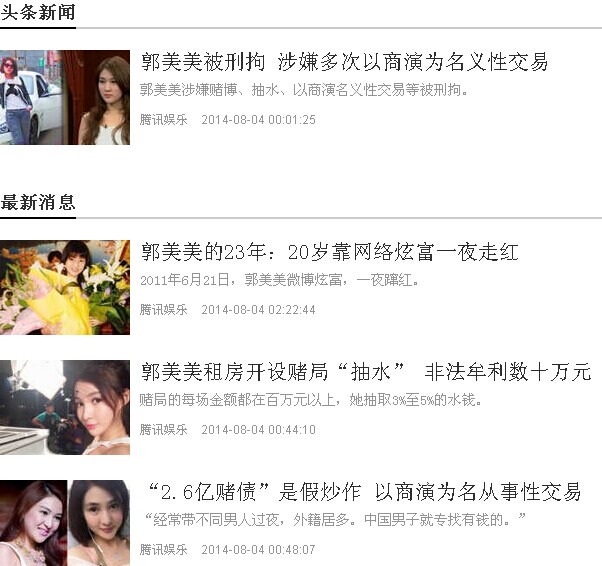602x566 pixels.
Task: Tap the flower bouquet photo beside 郭美美的23年
Action: pyautogui.click(x=65, y=287)
